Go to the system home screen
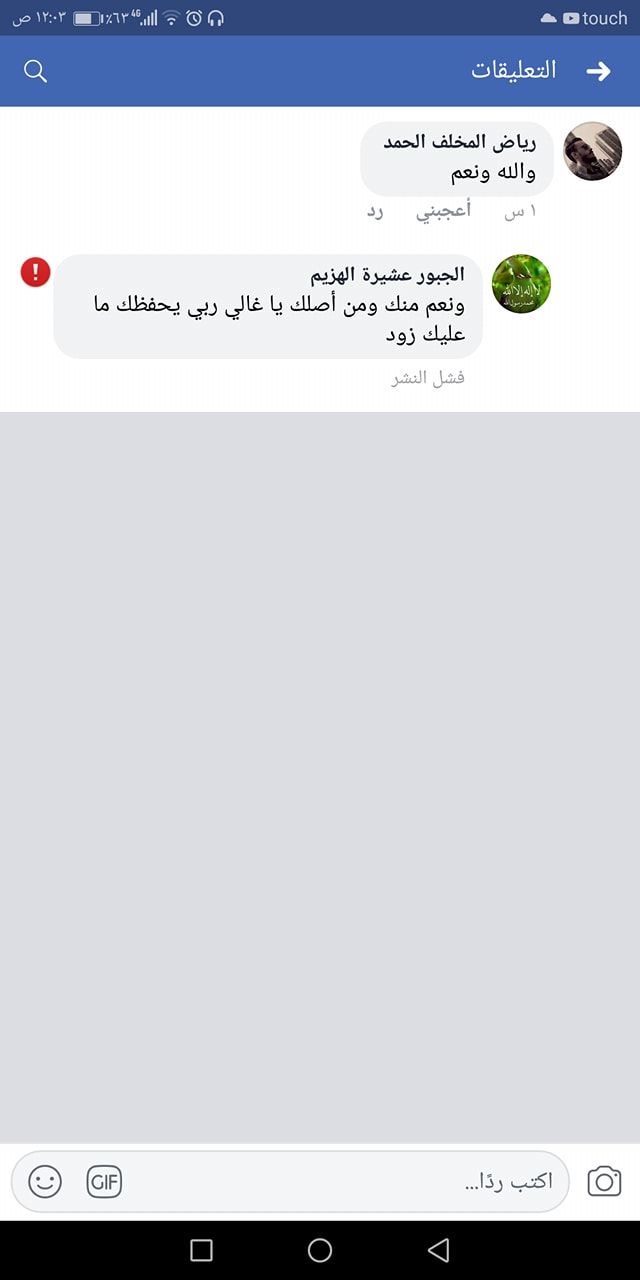 [320, 1250]
